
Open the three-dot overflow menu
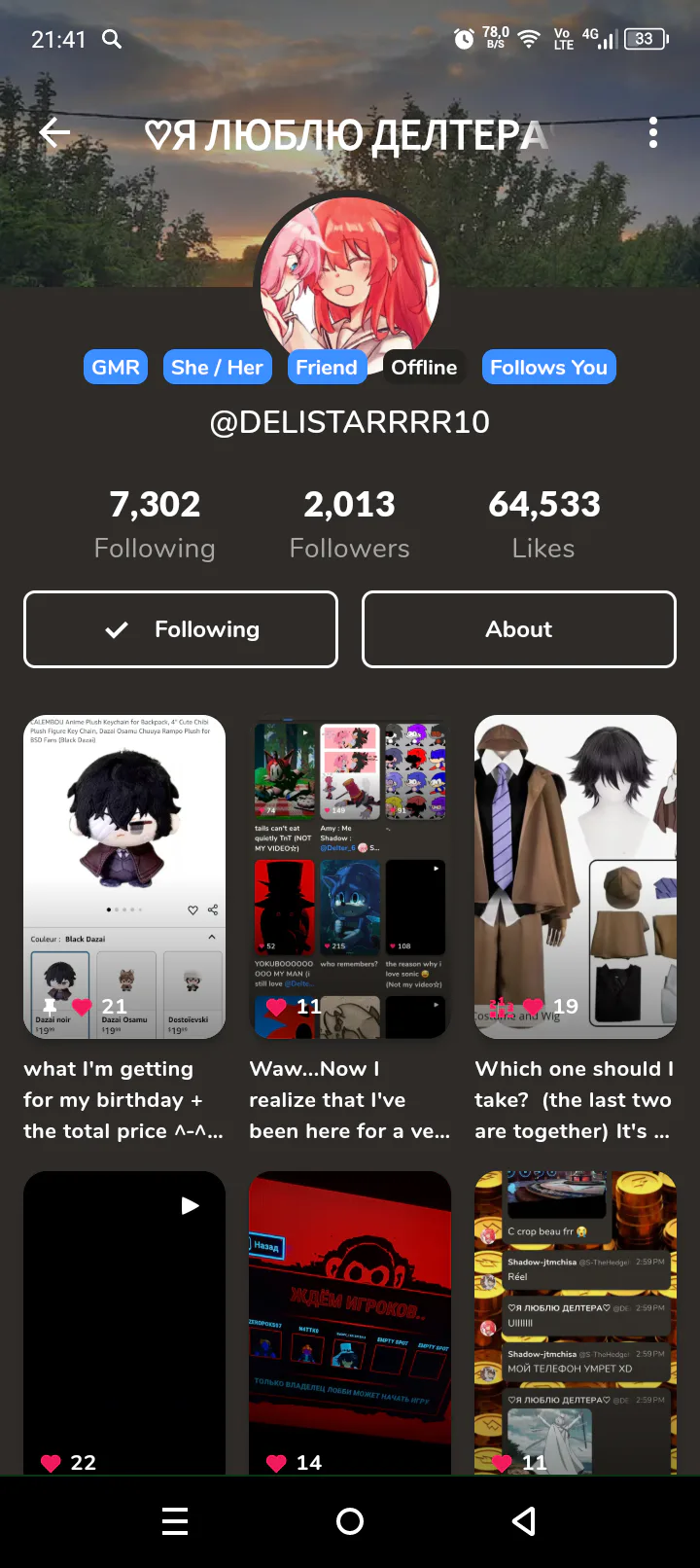coord(653,132)
